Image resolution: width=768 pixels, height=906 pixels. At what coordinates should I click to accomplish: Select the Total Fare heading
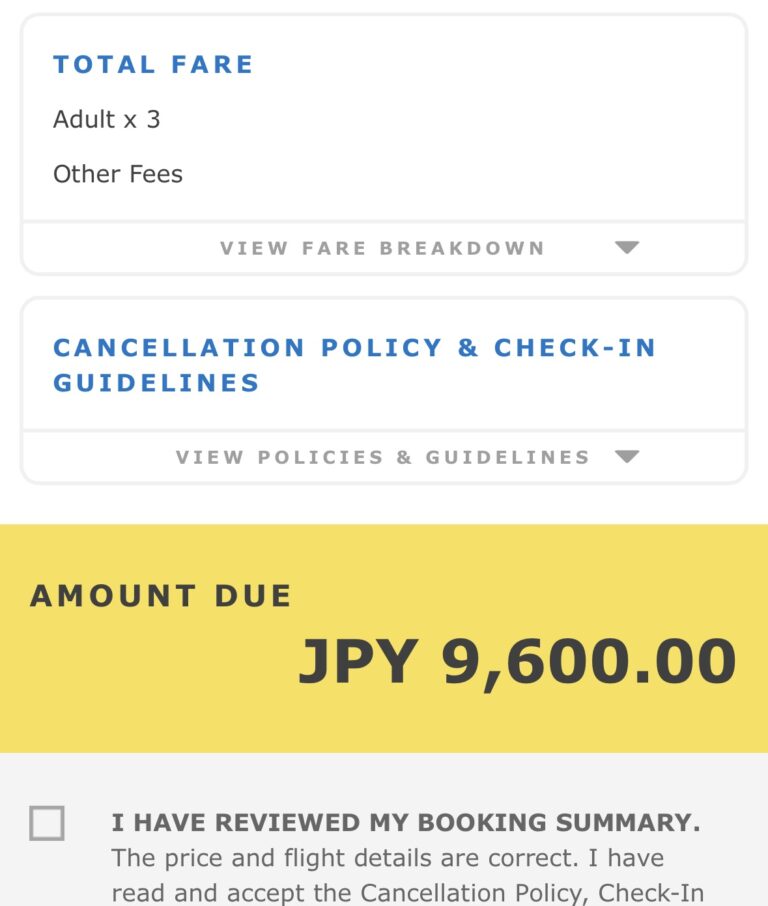153,64
